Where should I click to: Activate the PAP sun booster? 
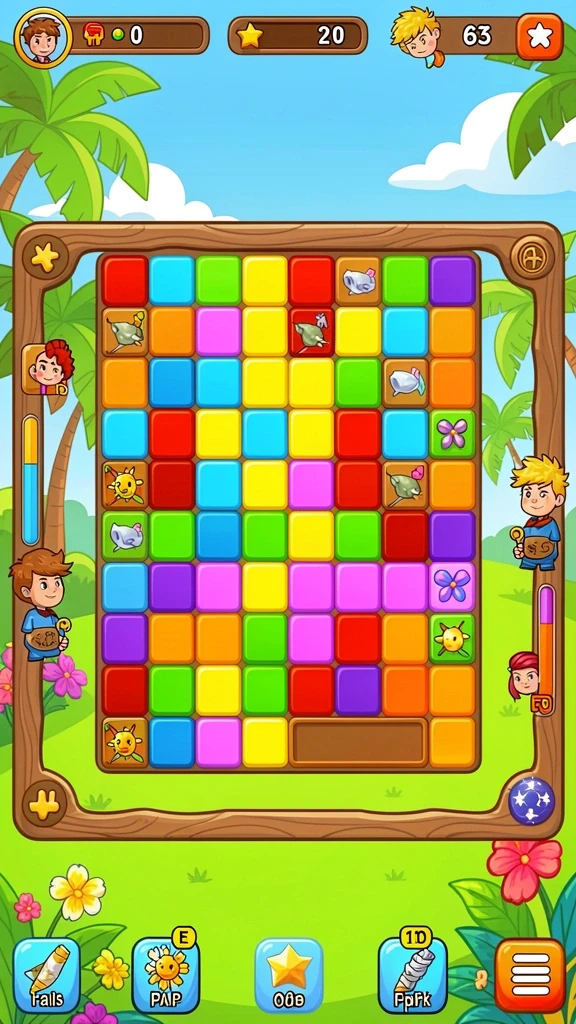coord(166,974)
